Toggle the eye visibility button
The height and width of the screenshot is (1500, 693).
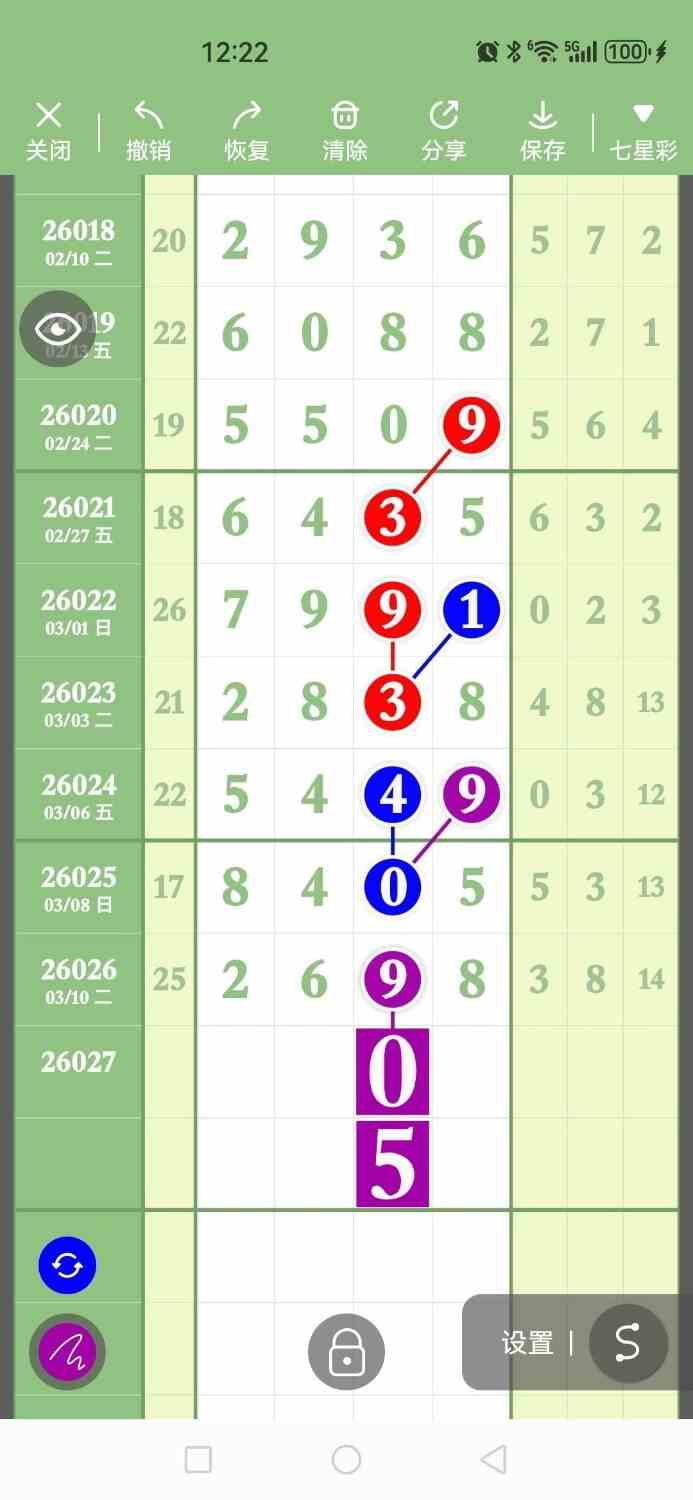[57, 328]
